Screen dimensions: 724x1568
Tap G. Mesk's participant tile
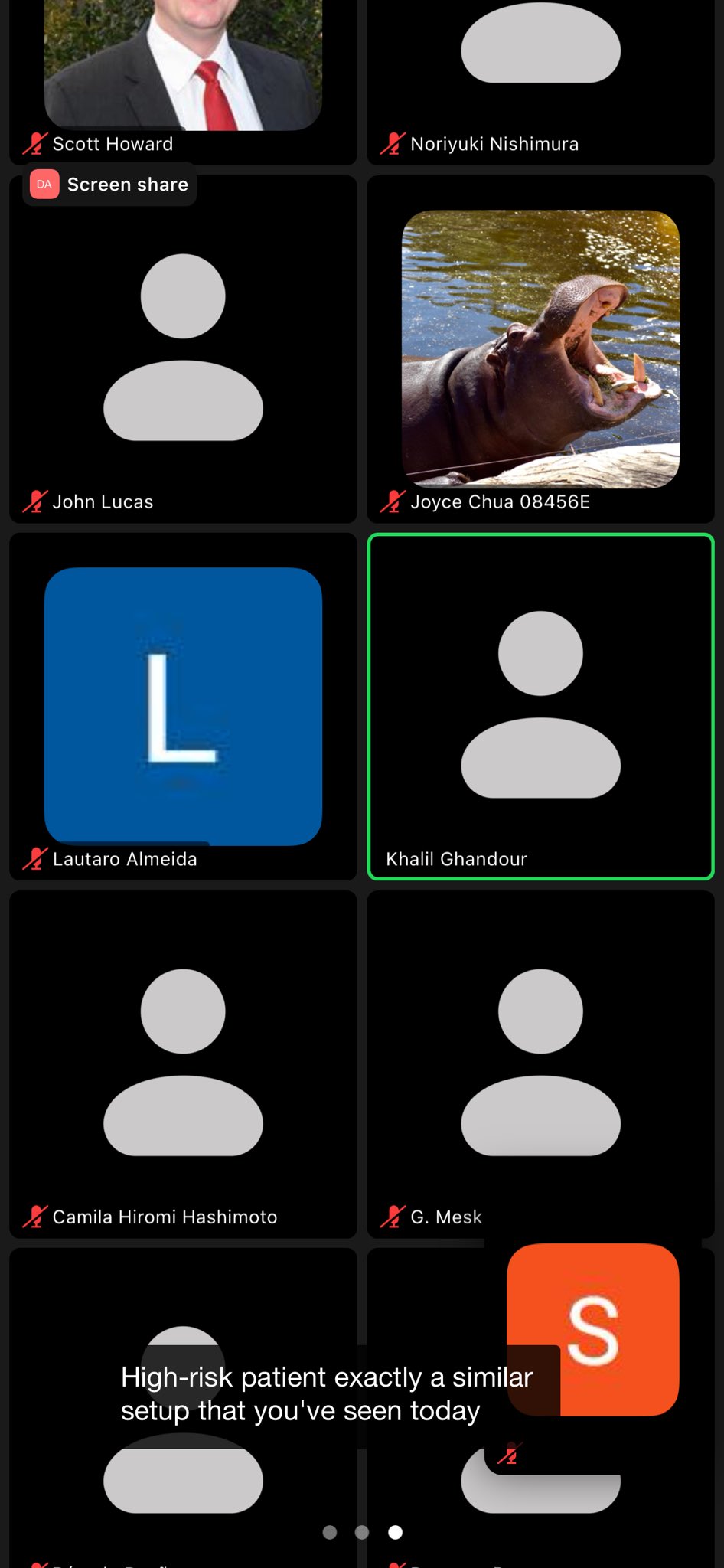pos(540,1064)
